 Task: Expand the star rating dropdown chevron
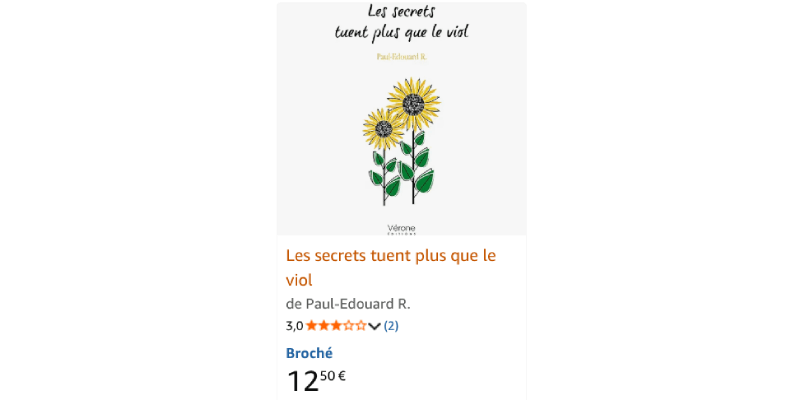tap(374, 326)
